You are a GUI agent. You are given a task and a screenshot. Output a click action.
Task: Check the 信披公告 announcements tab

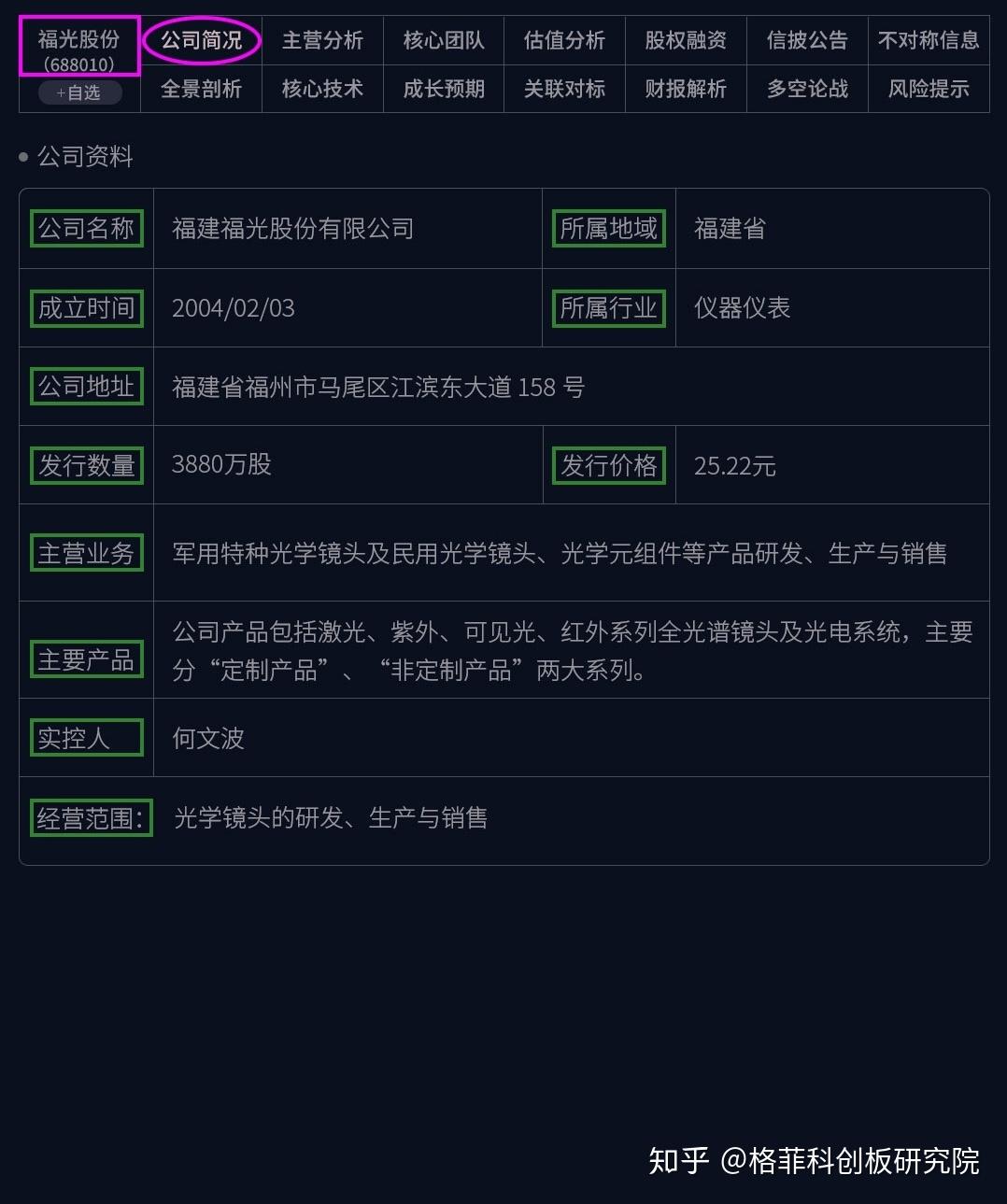click(x=807, y=40)
